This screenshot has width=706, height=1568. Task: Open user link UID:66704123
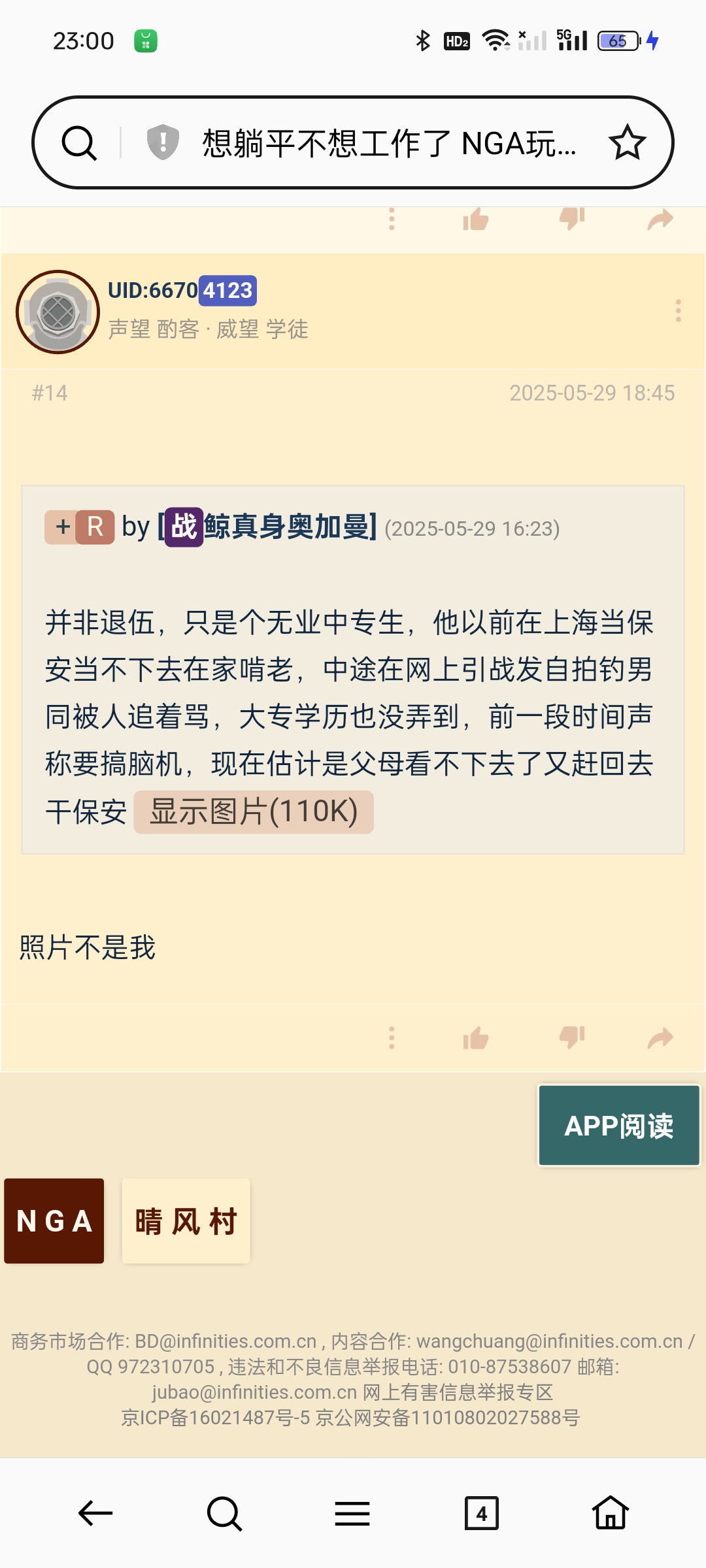click(182, 290)
